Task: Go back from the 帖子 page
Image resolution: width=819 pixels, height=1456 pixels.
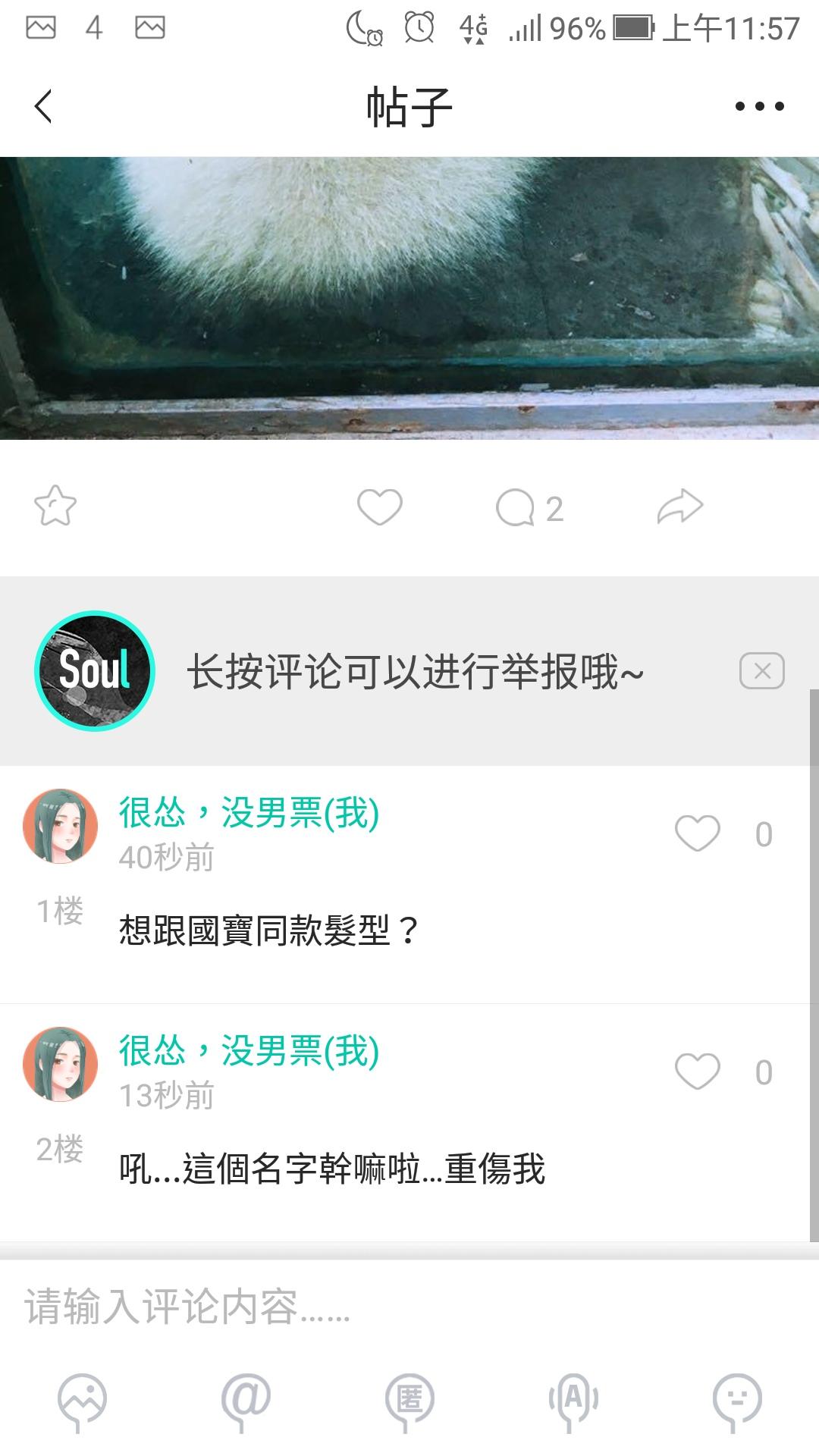Action: (44, 106)
